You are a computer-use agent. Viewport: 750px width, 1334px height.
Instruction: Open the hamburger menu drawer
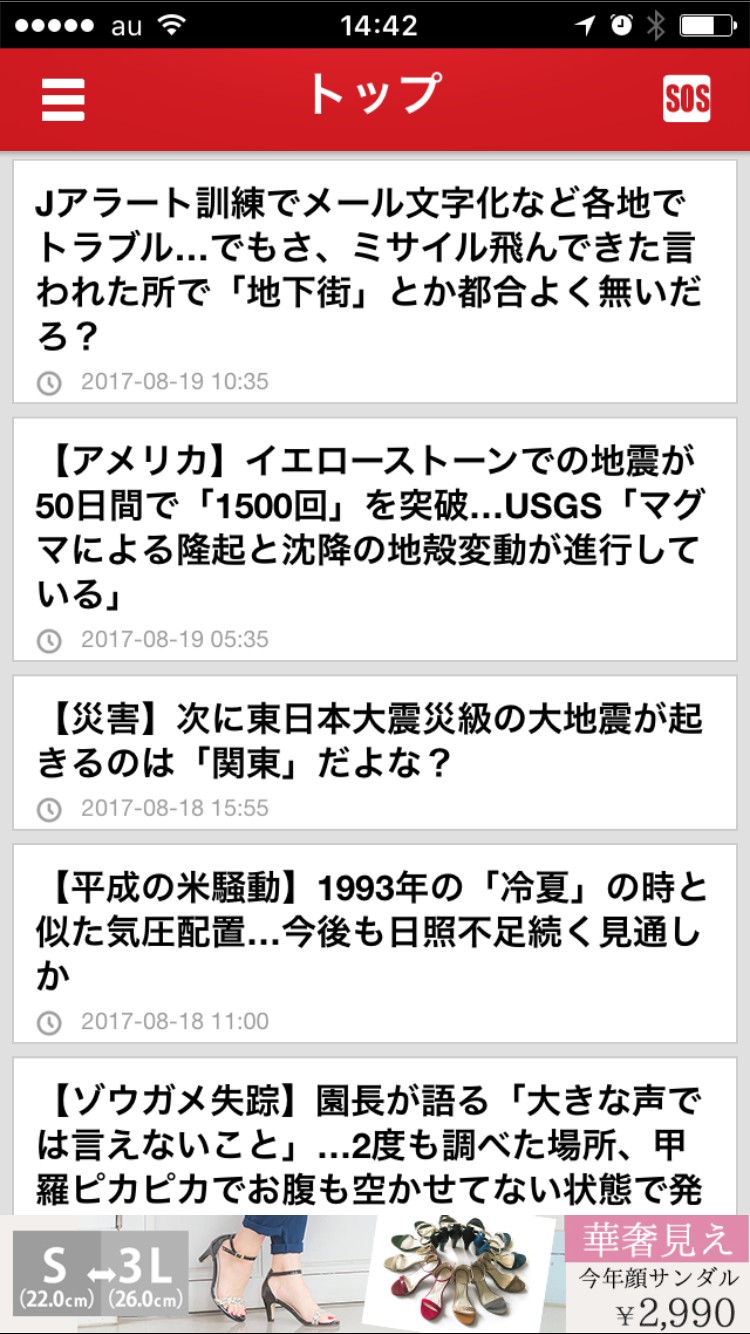pos(63,99)
